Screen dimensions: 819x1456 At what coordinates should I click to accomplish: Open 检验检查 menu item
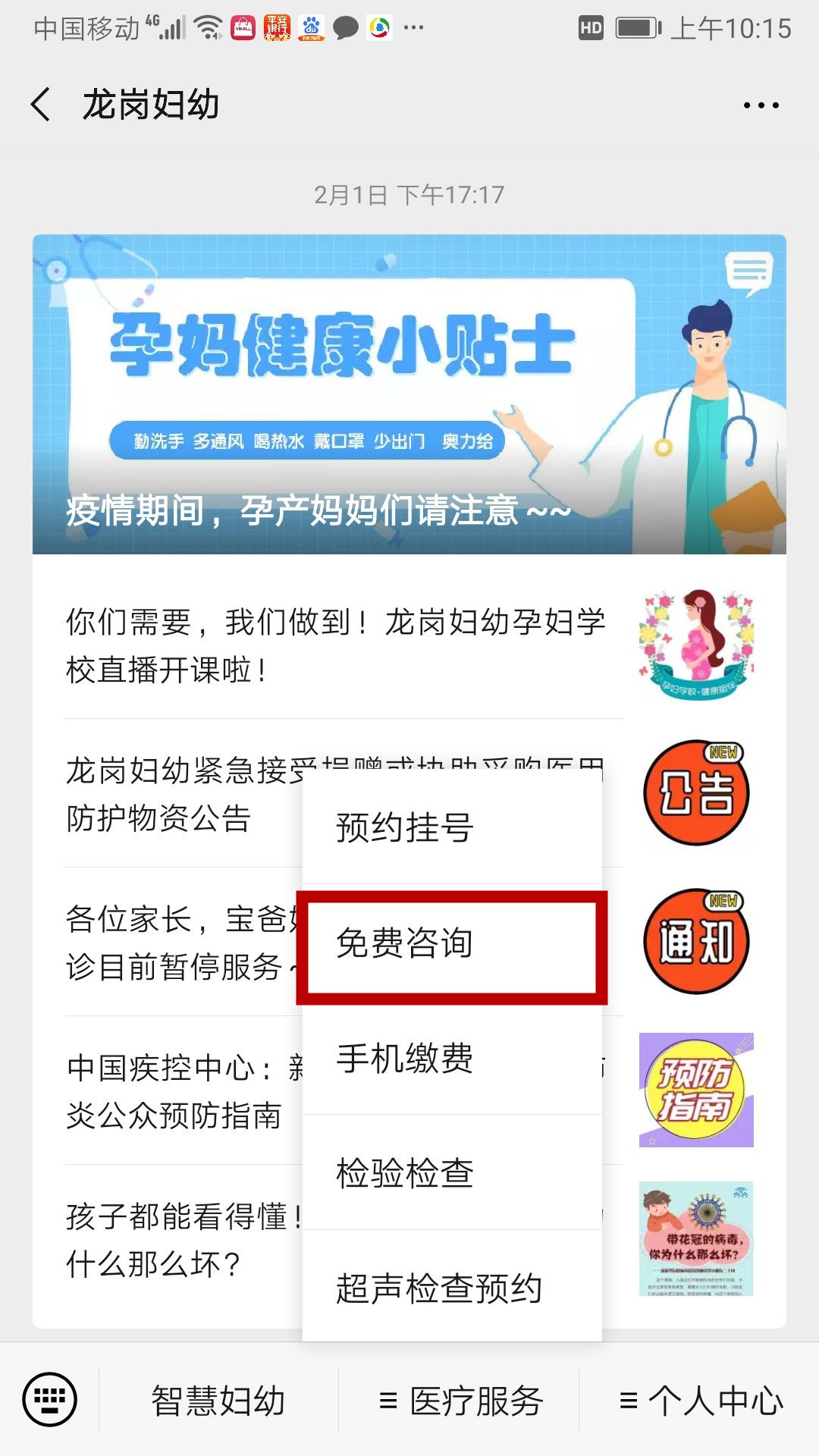pos(451,1173)
